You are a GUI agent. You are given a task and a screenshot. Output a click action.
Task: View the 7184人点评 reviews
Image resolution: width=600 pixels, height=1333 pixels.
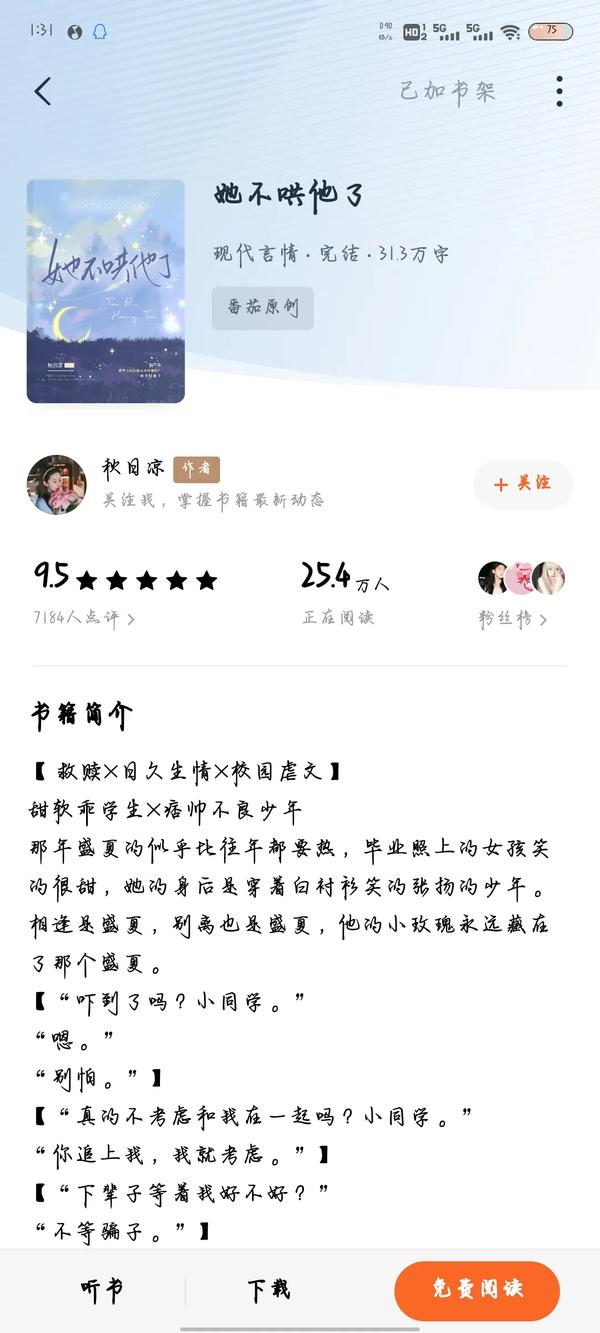(84, 619)
